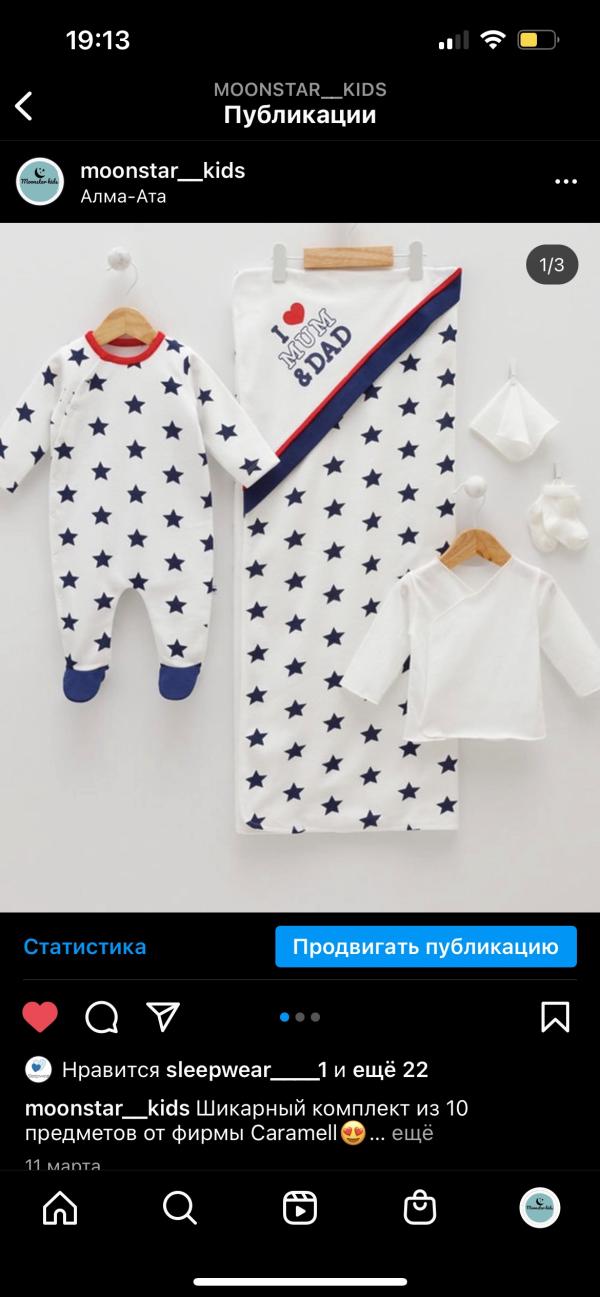Share the post via paper plane icon
The height and width of the screenshot is (1297, 600).
point(163,1017)
